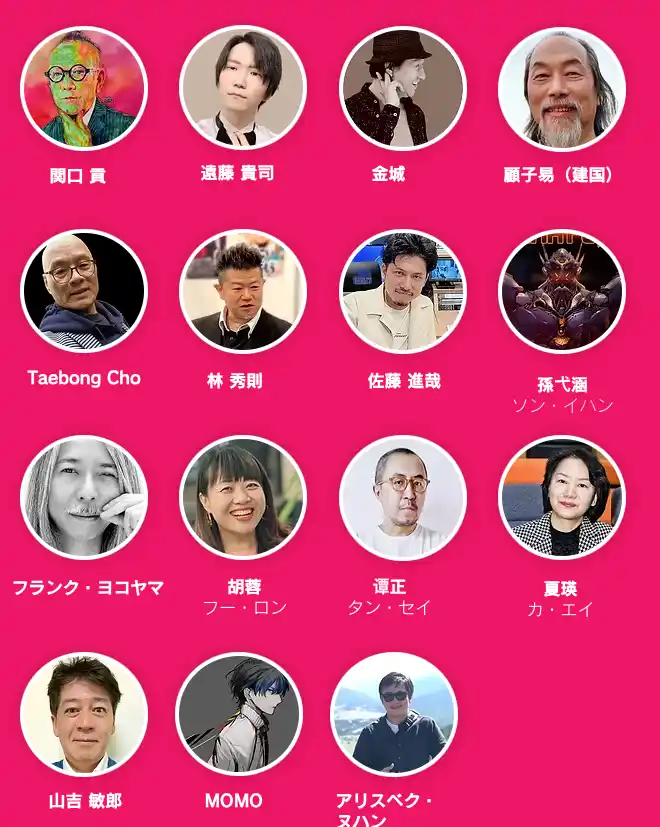The image size is (660, 827).
Task: View 谭正 タン・セイ profile
Action: 402,497
